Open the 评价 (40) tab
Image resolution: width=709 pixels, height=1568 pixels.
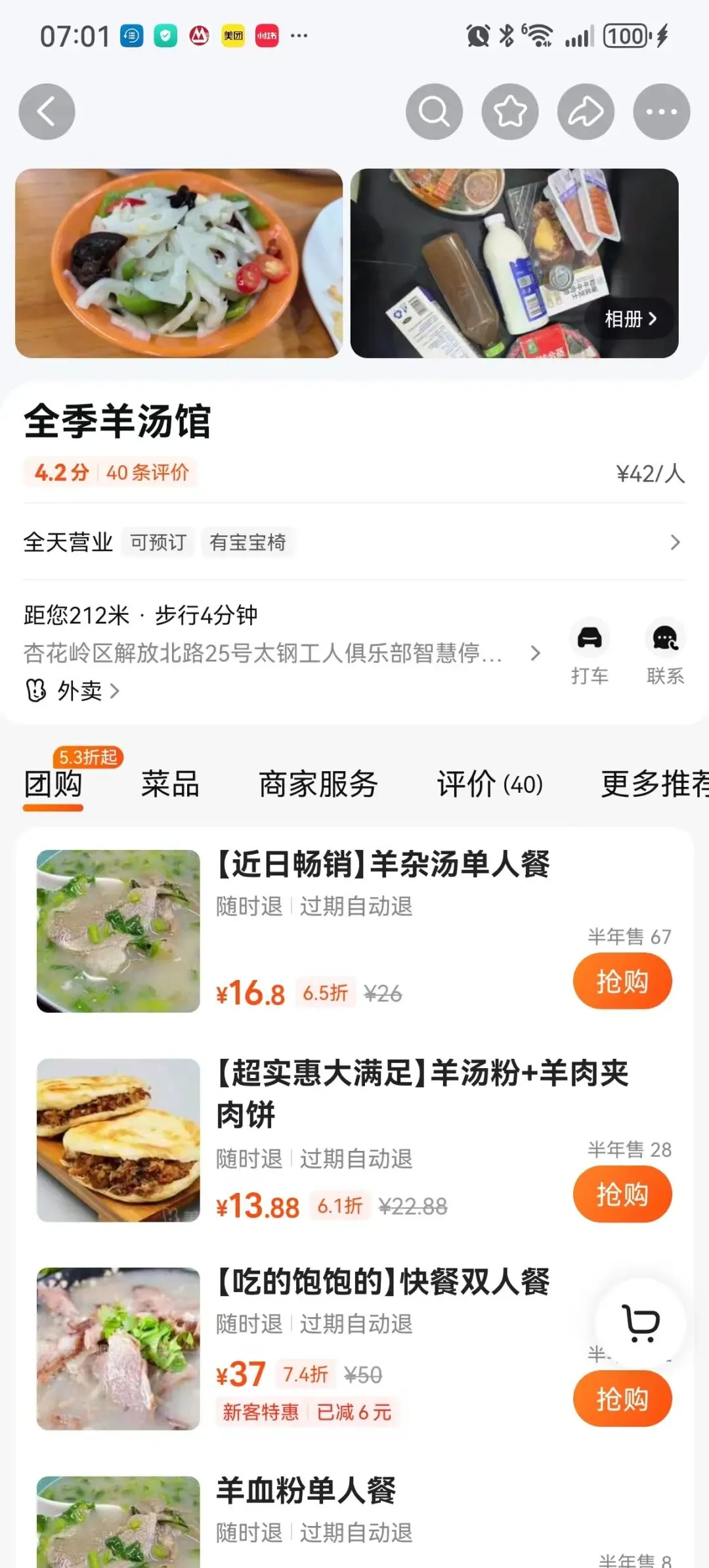(x=490, y=784)
